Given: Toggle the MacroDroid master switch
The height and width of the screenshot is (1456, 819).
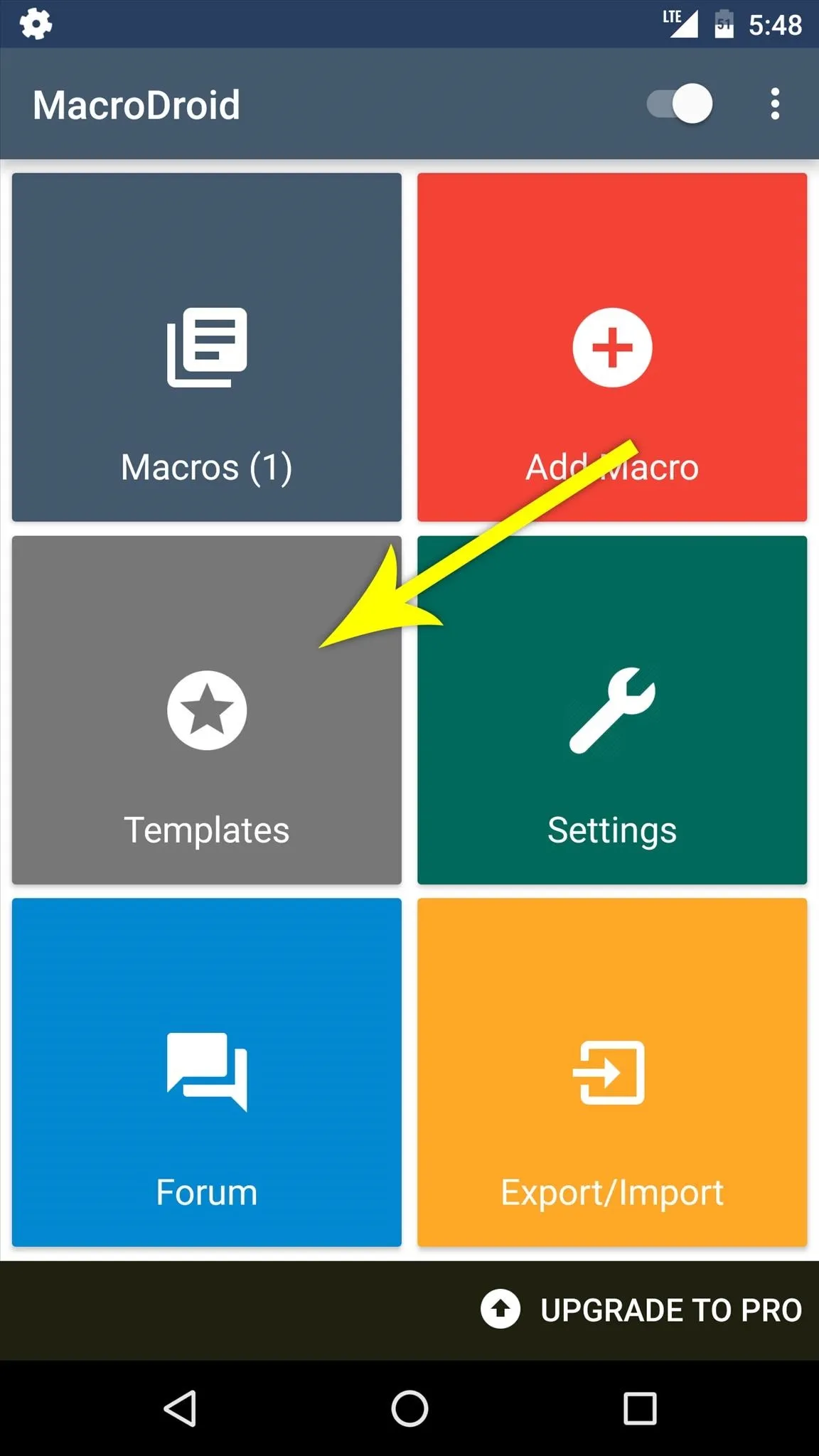Looking at the screenshot, I should point(680,104).
